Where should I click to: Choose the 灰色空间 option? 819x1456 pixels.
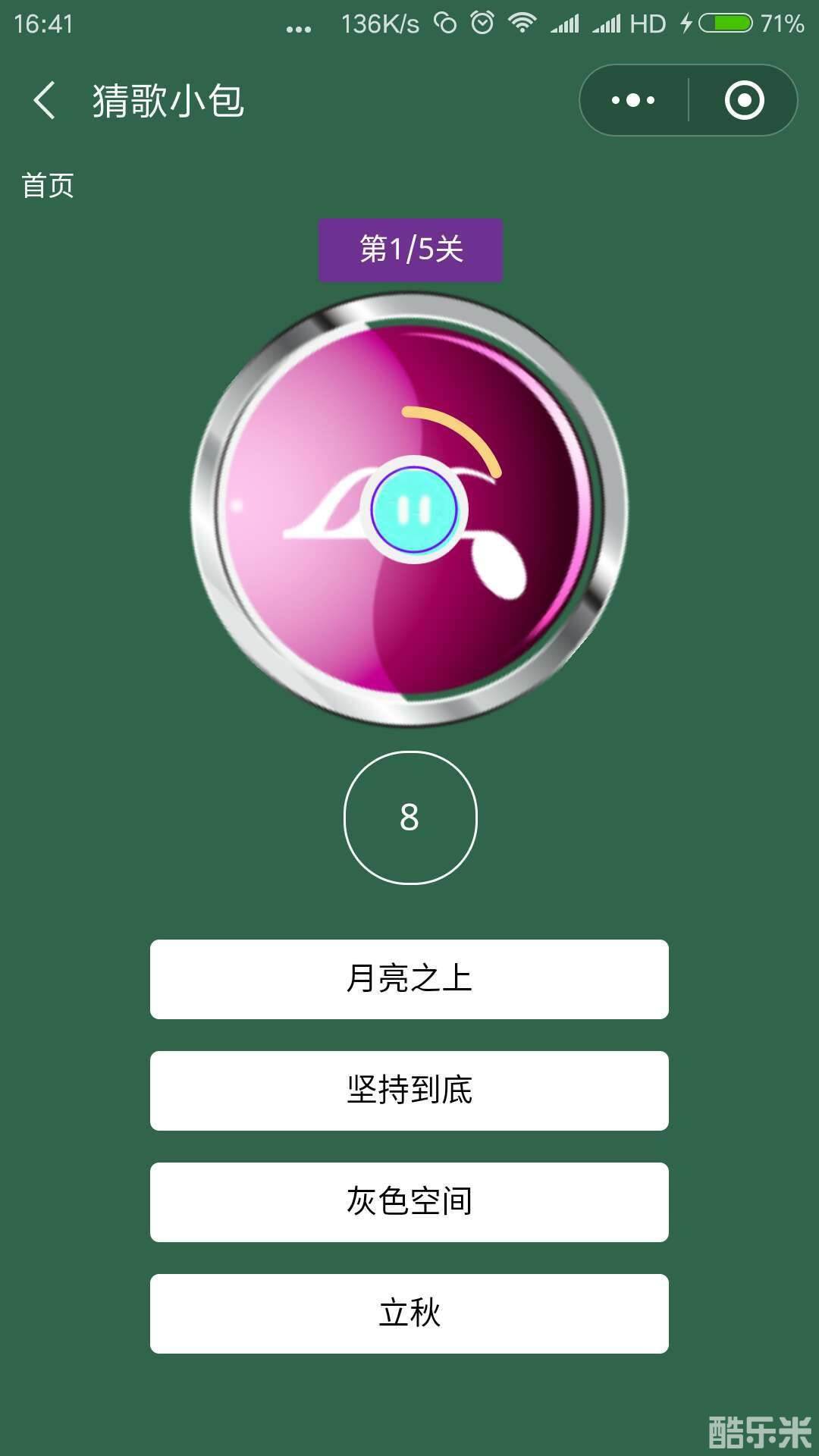coord(409,1203)
